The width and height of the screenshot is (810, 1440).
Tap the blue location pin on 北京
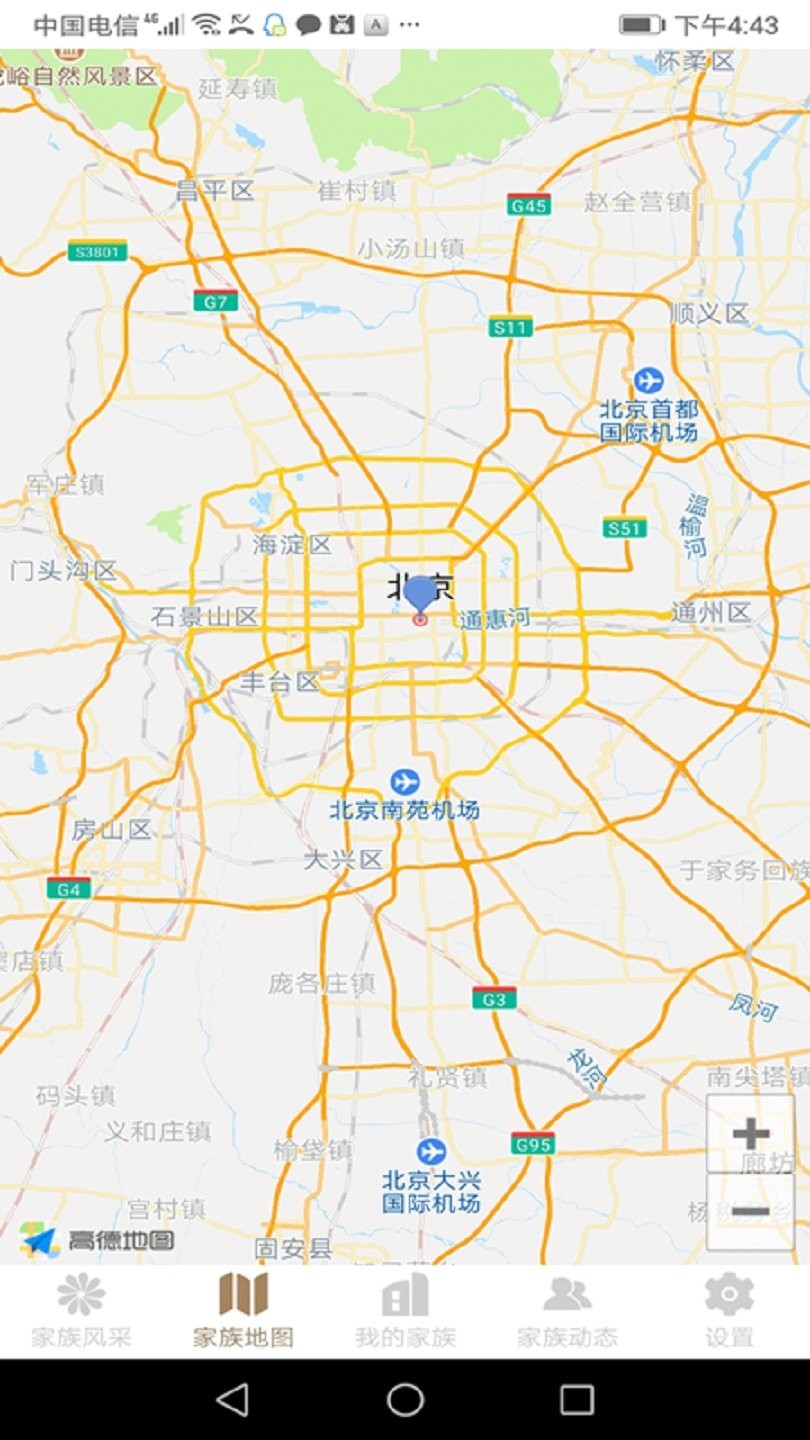pyautogui.click(x=421, y=596)
